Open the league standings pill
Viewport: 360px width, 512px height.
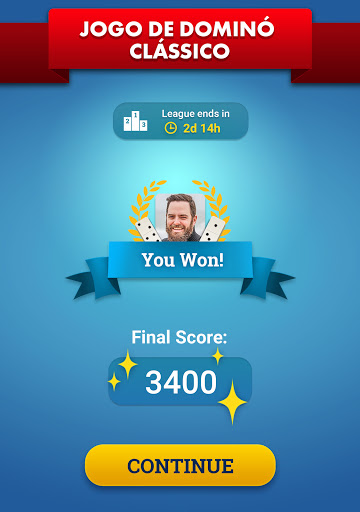[181, 121]
